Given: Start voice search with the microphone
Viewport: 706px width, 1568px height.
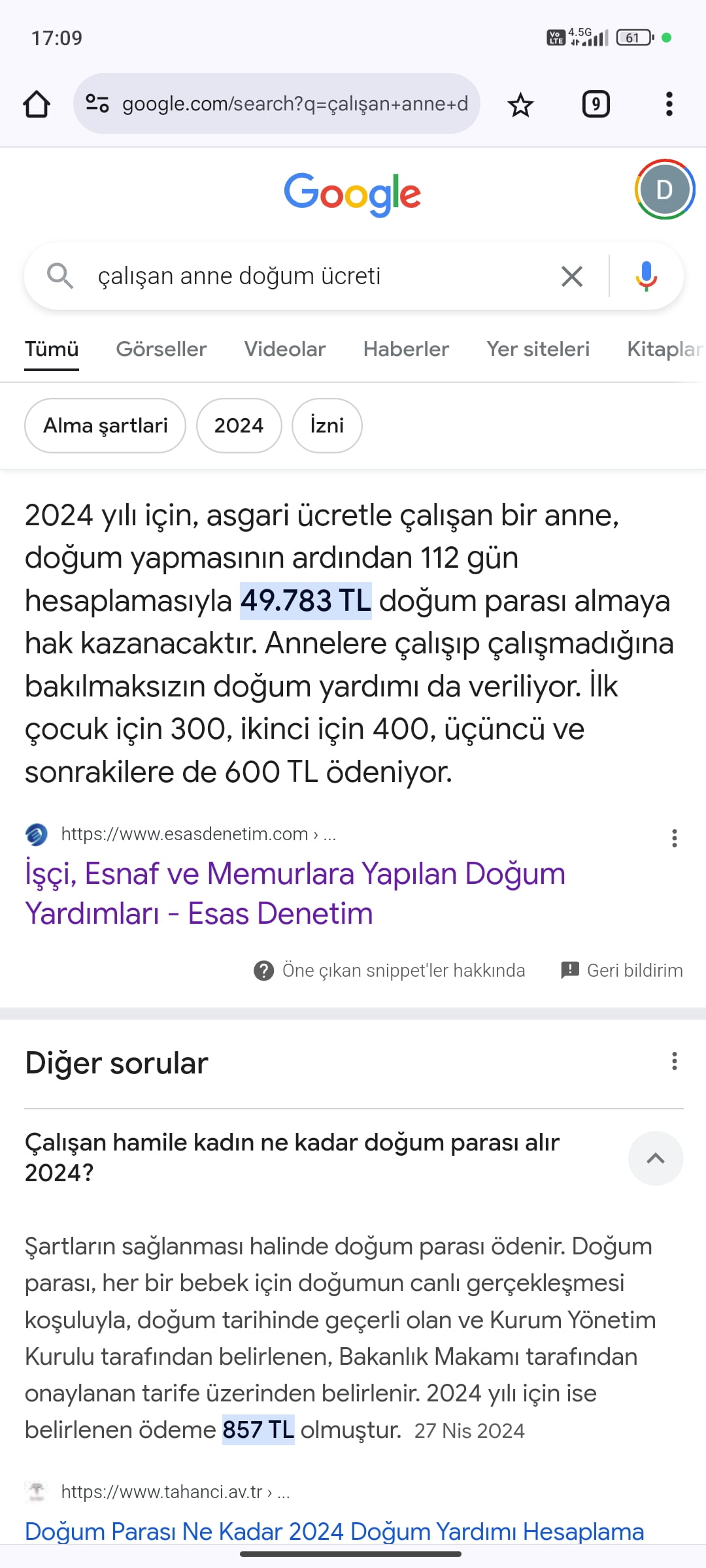Looking at the screenshot, I should pyautogui.click(x=646, y=276).
